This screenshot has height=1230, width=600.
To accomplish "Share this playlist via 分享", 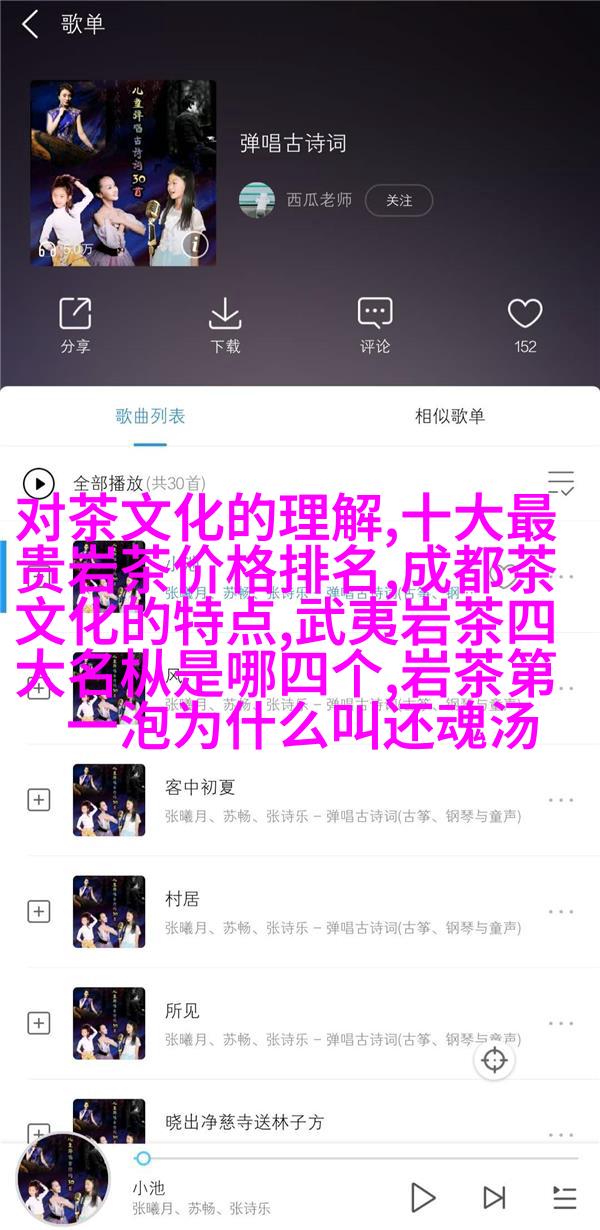I will coord(75,325).
